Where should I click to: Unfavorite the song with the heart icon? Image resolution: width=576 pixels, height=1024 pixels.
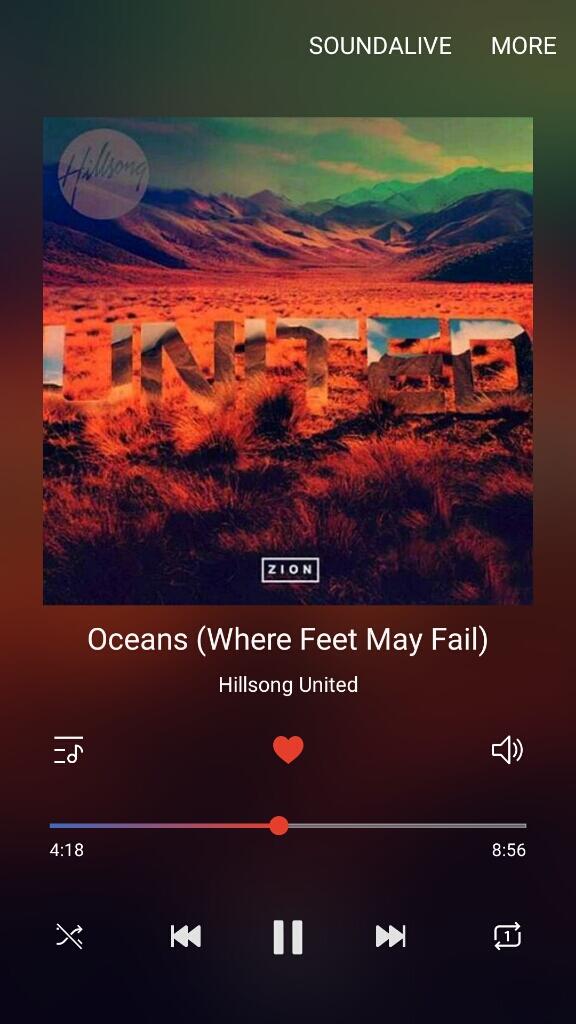coord(288,750)
